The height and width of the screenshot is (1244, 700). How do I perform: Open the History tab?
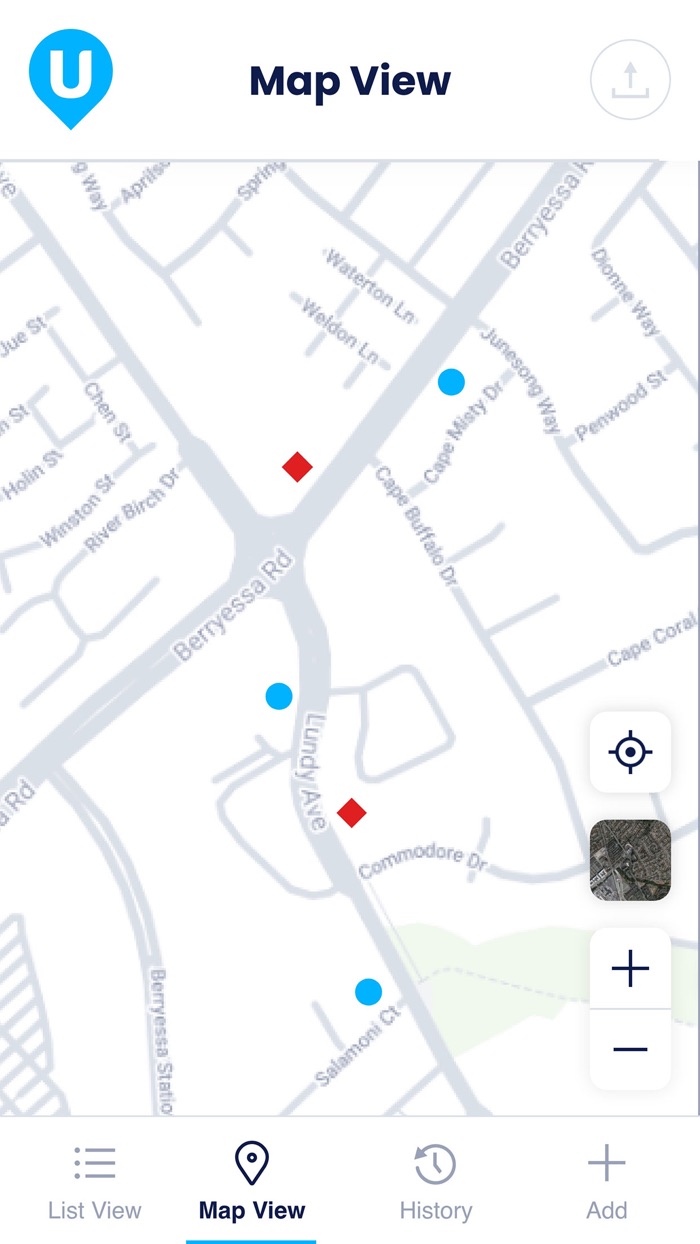tap(435, 1183)
